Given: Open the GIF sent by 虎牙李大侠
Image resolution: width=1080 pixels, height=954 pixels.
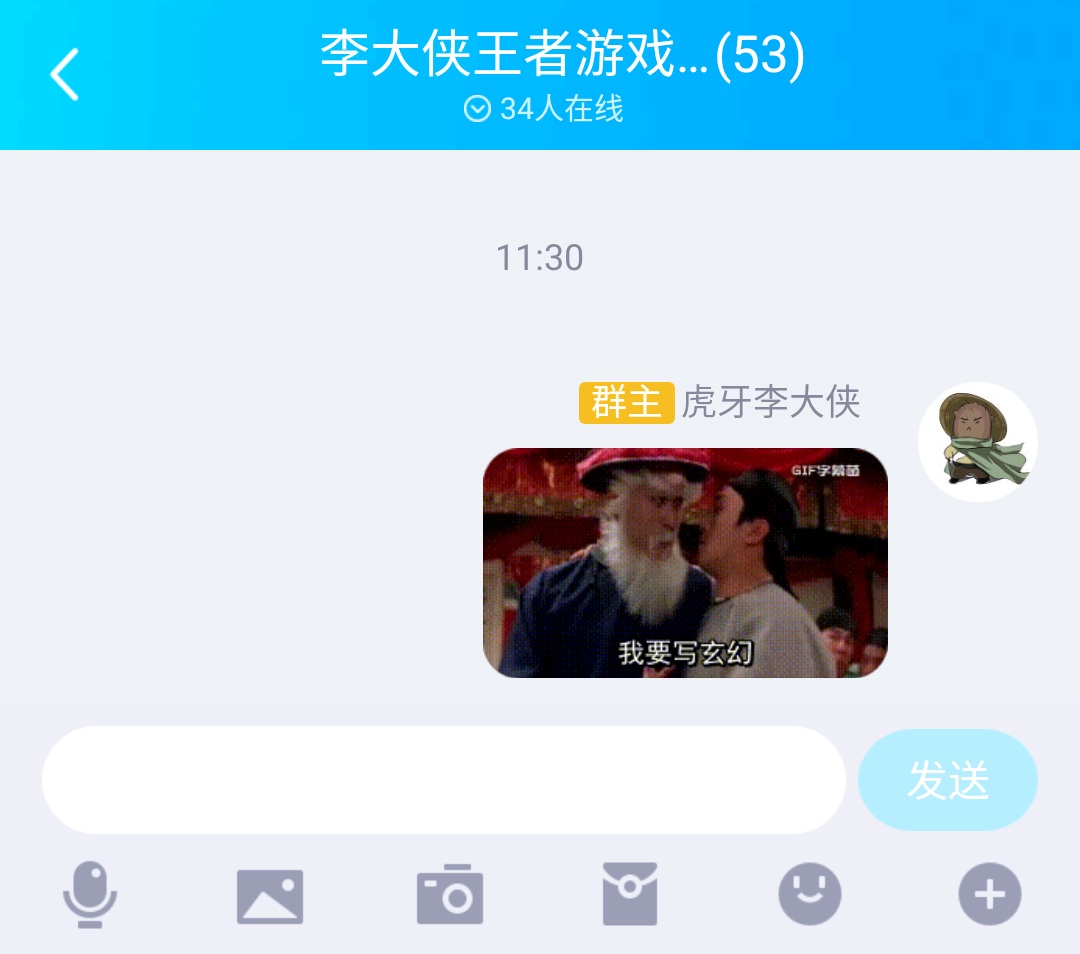Looking at the screenshot, I should click(x=685, y=563).
